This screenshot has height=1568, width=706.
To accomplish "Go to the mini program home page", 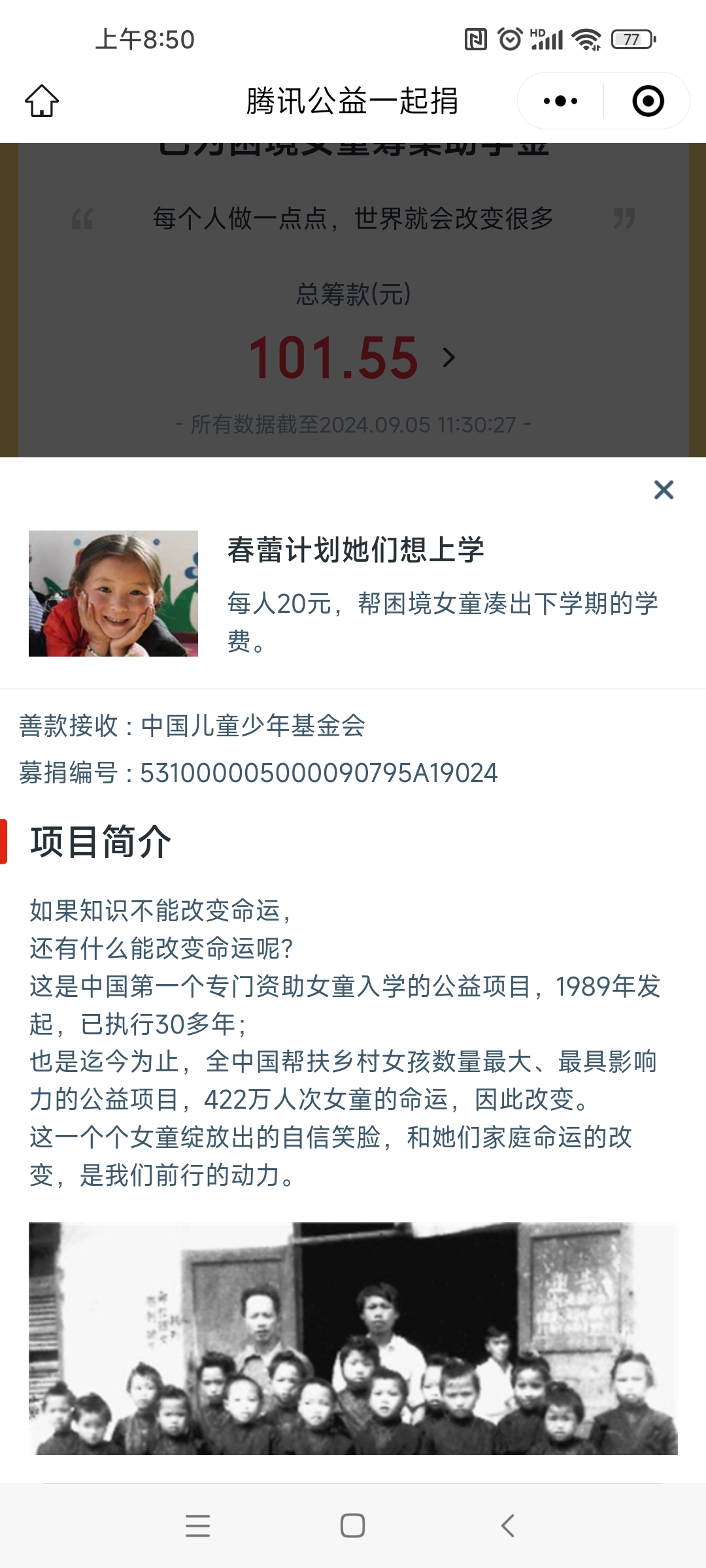I will (42, 101).
